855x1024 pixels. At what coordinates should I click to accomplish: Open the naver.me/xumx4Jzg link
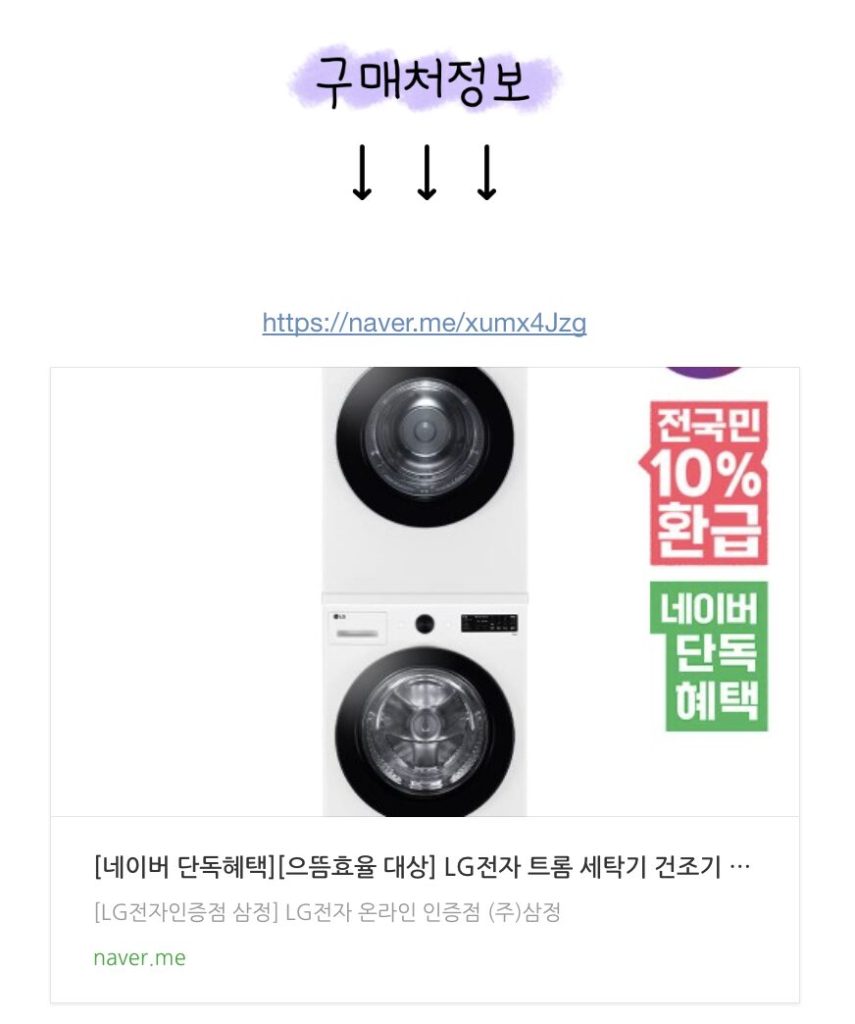[x=424, y=323]
